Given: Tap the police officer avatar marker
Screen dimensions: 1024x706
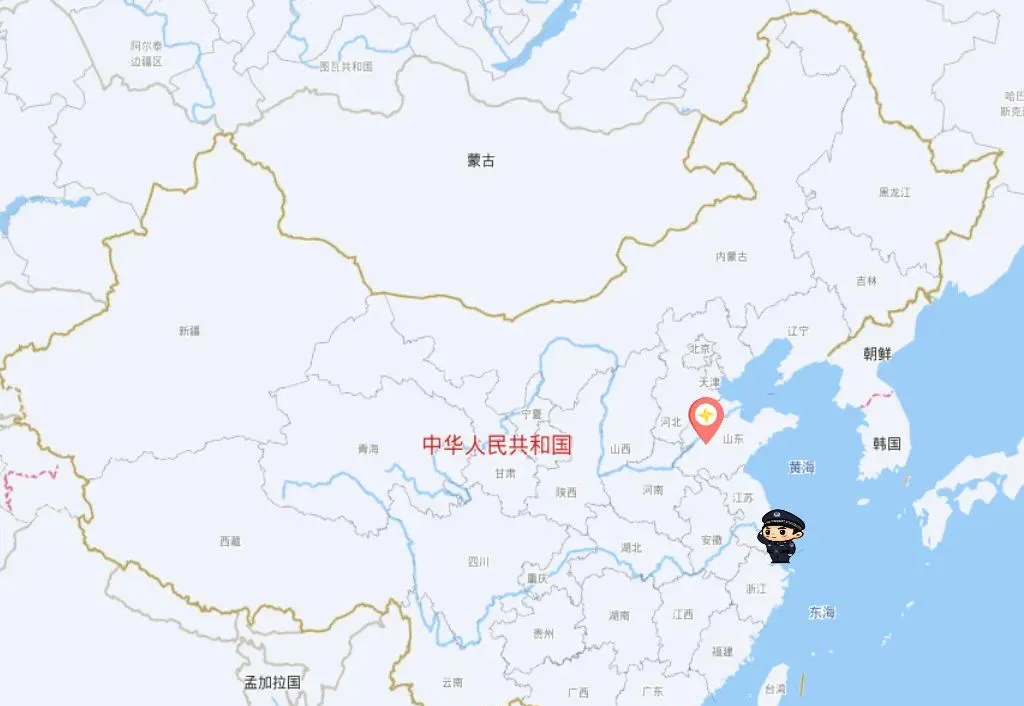Looking at the screenshot, I should click(780, 535).
